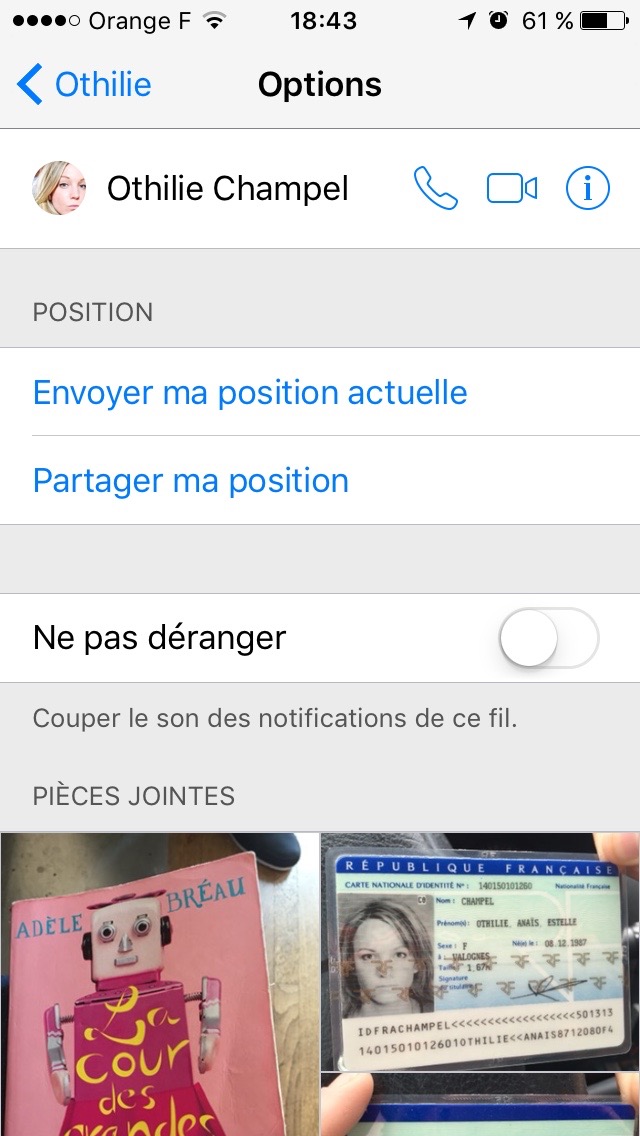
Task: Start a FaceTime video call
Action: pos(512,188)
